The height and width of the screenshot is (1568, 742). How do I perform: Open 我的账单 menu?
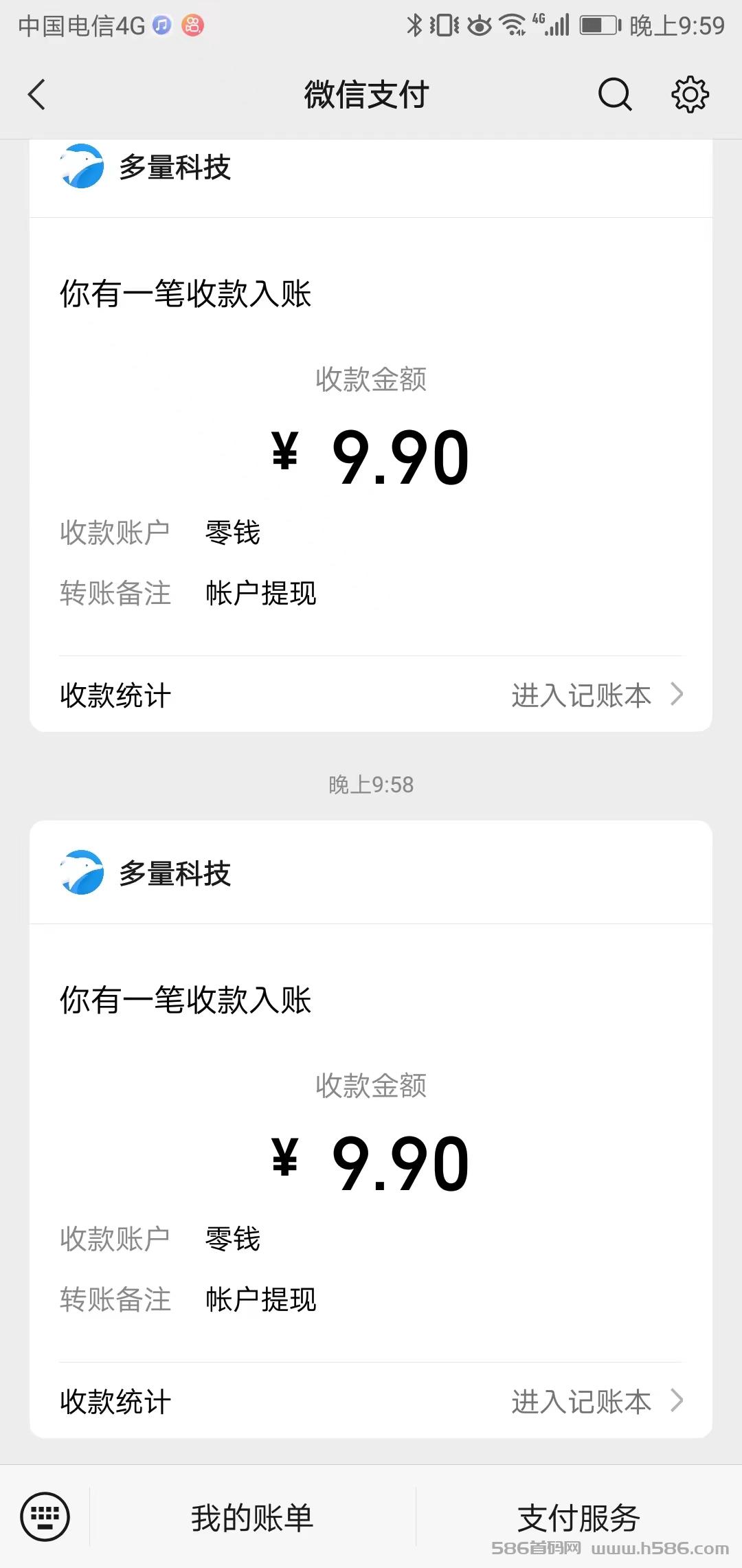[252, 1517]
